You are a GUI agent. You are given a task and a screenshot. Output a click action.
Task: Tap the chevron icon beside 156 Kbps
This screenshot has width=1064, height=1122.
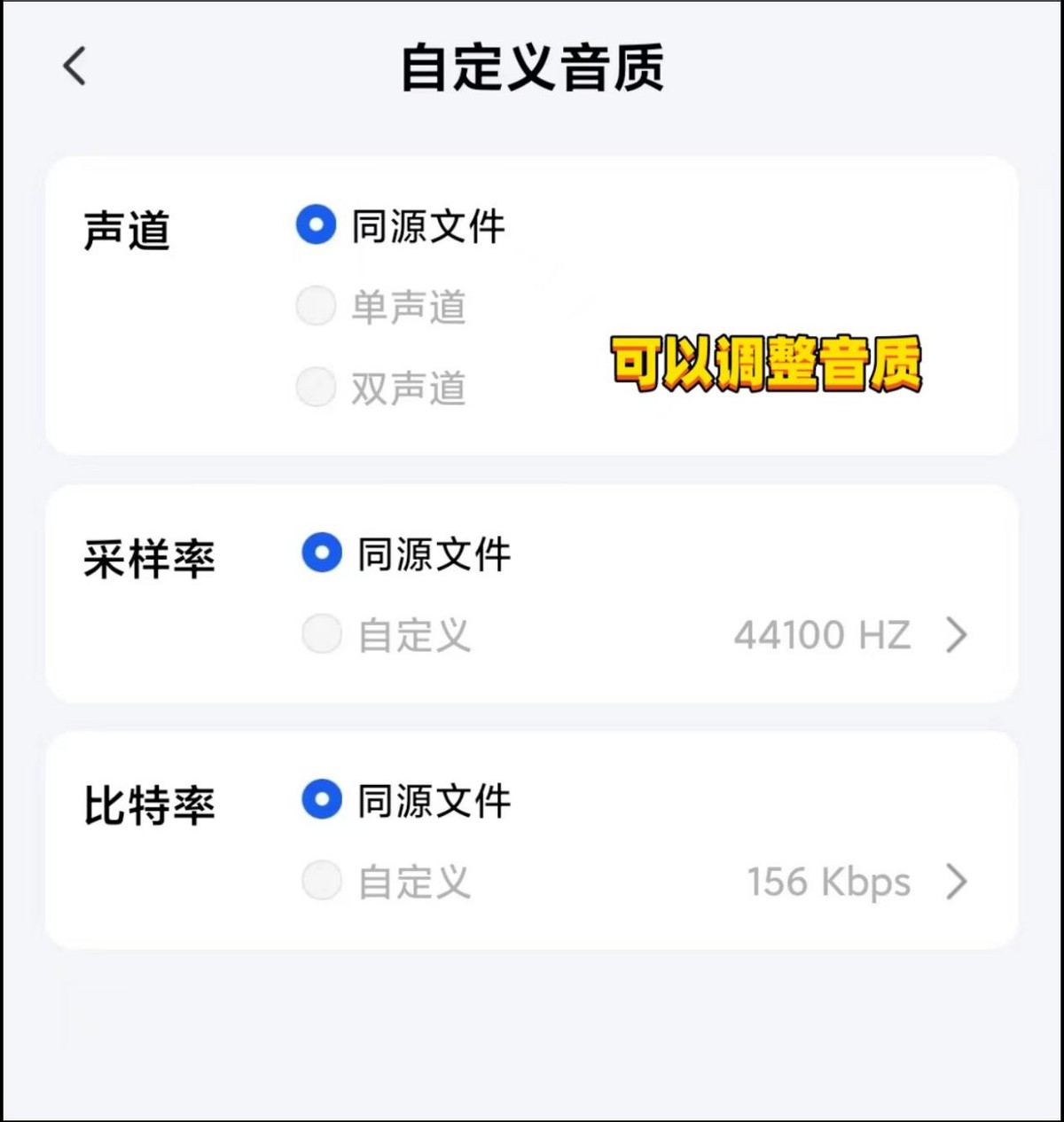tap(956, 881)
